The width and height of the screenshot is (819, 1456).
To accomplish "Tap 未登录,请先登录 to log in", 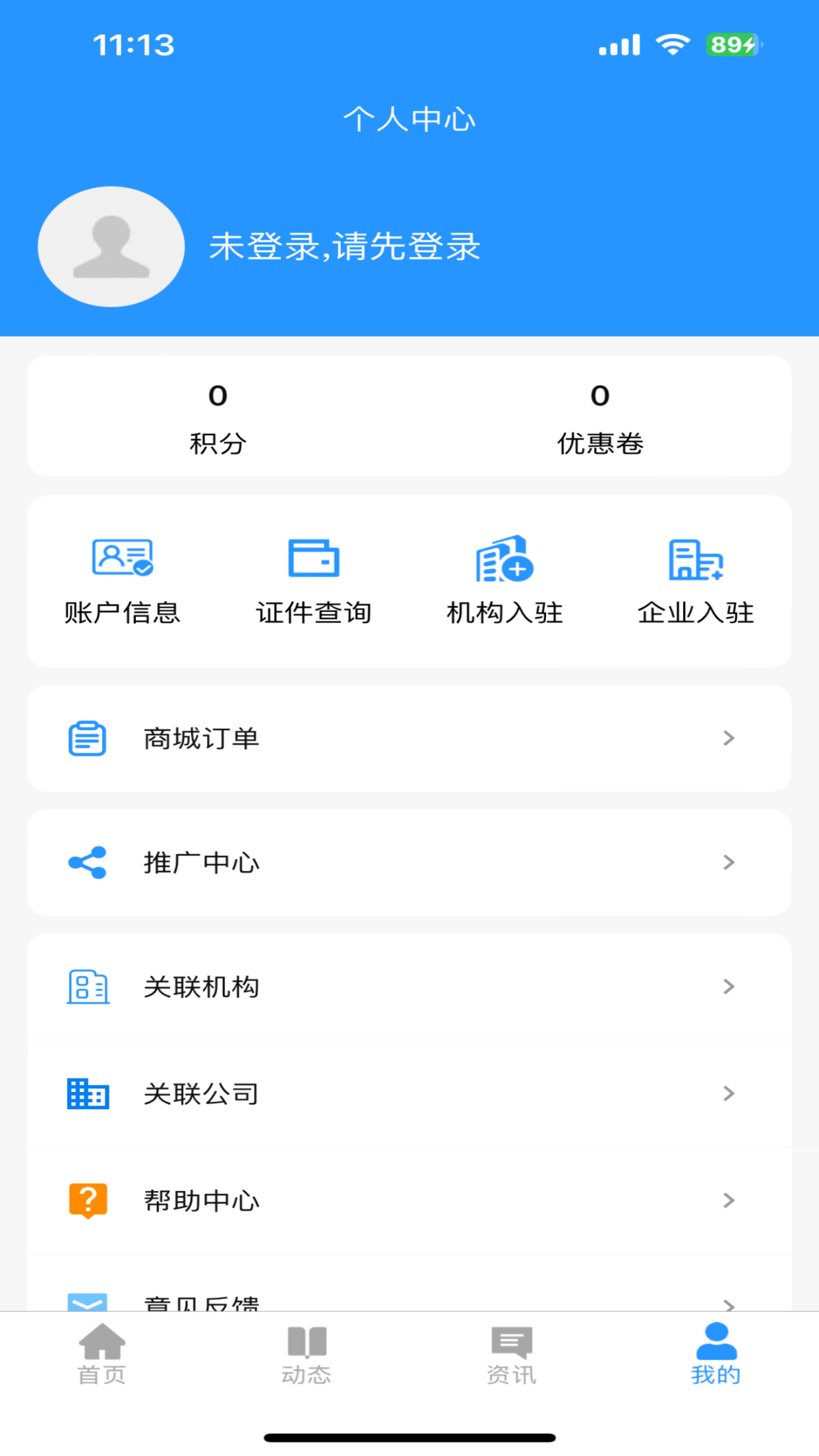I will click(345, 247).
